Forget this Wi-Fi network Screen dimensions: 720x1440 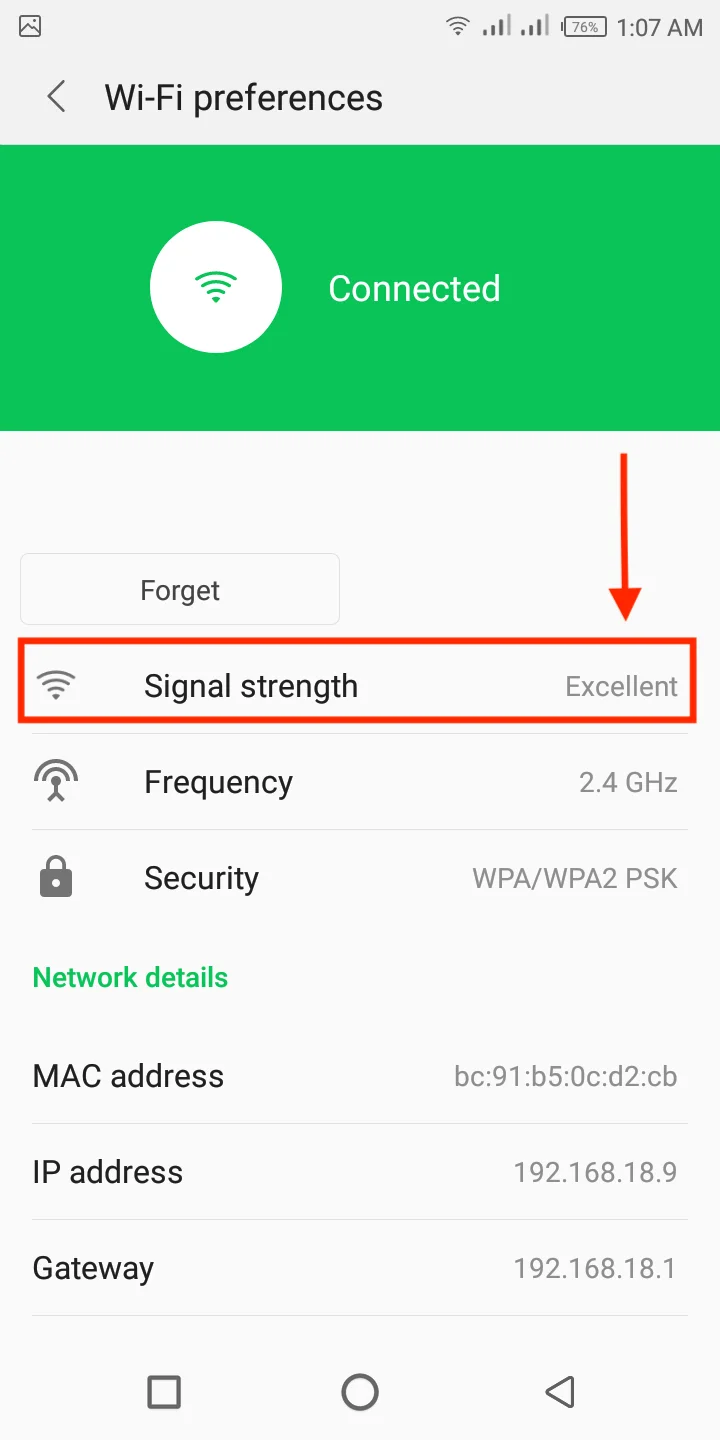click(x=180, y=590)
